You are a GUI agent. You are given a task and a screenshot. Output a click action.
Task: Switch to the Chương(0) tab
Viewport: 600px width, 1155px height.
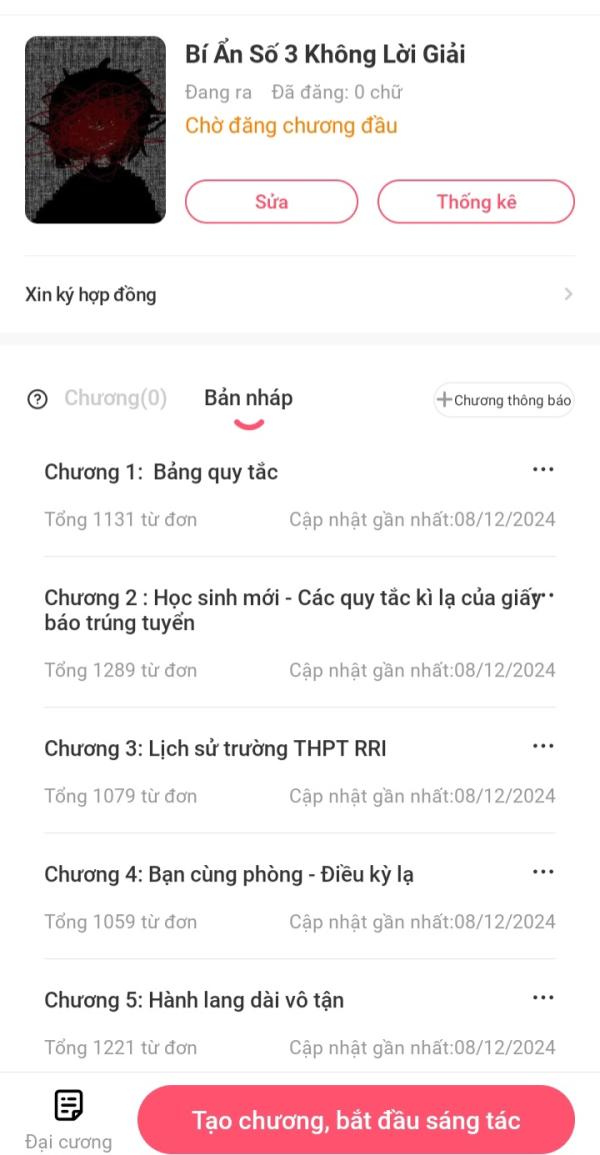115,398
